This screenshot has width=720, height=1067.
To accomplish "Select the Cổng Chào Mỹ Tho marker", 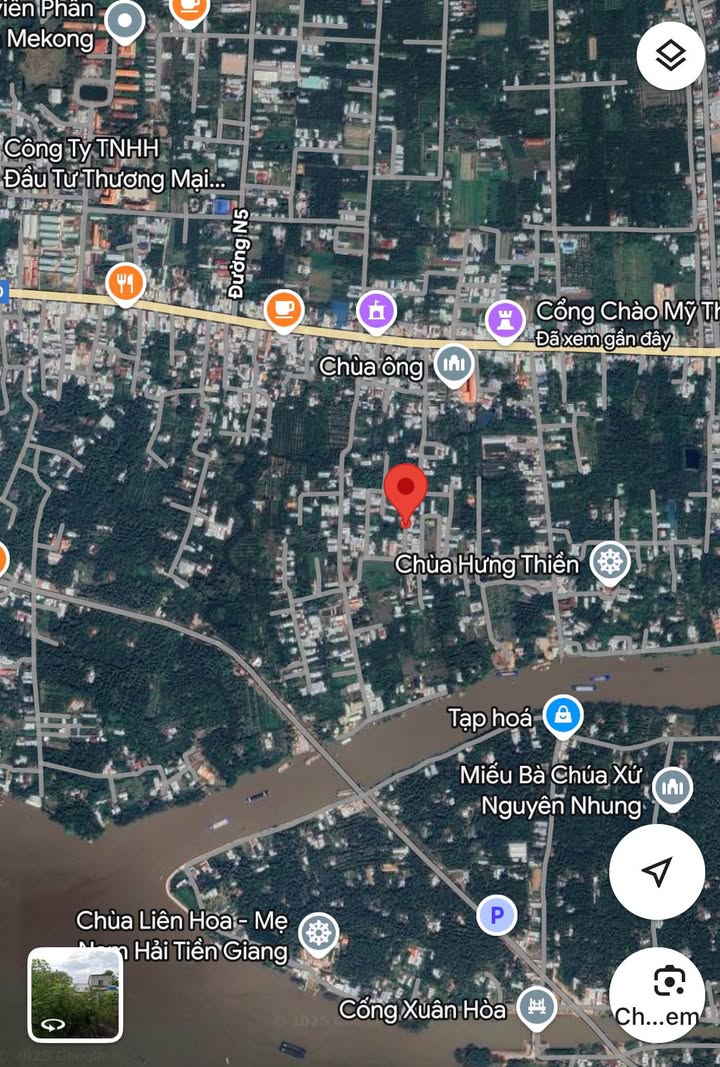I will 506,320.
